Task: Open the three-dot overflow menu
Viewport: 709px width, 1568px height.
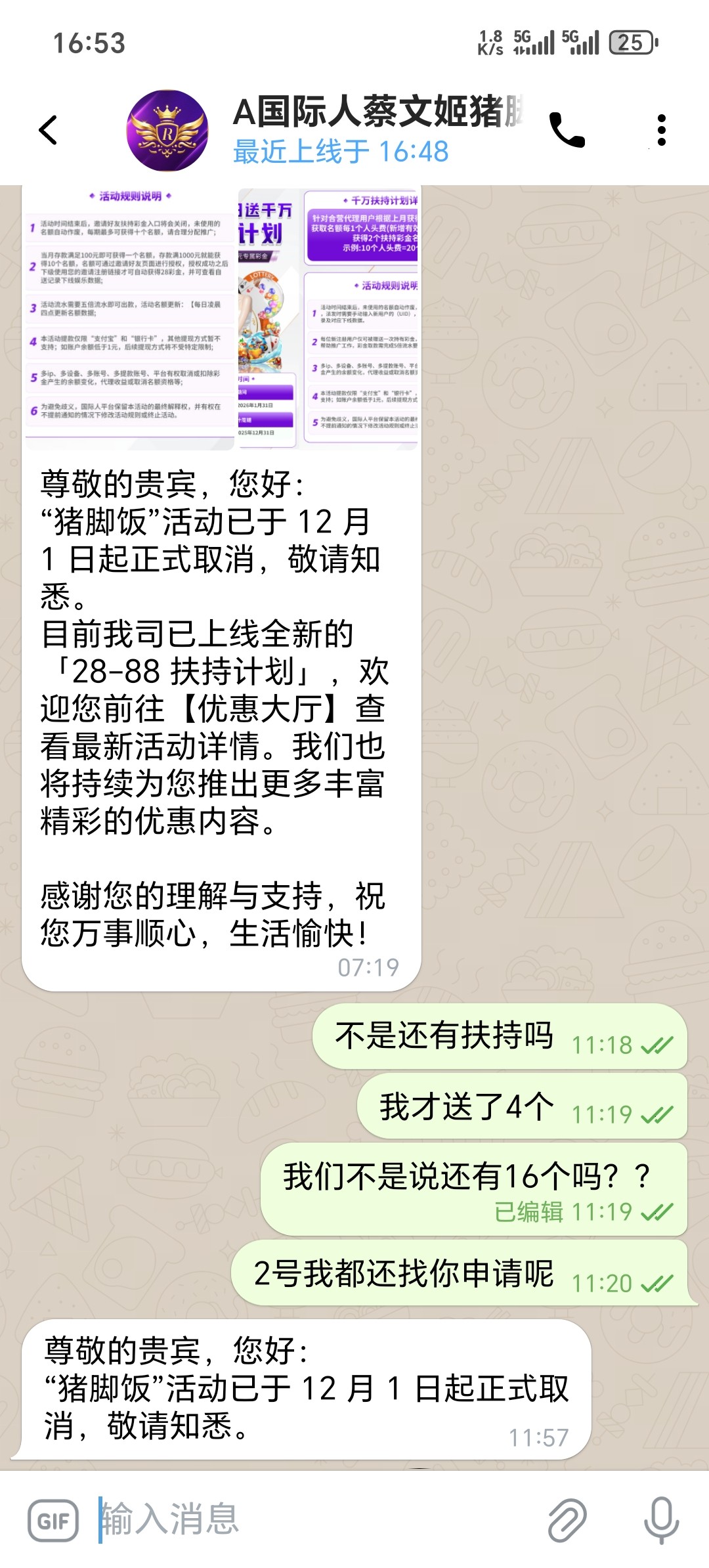Action: point(661,130)
